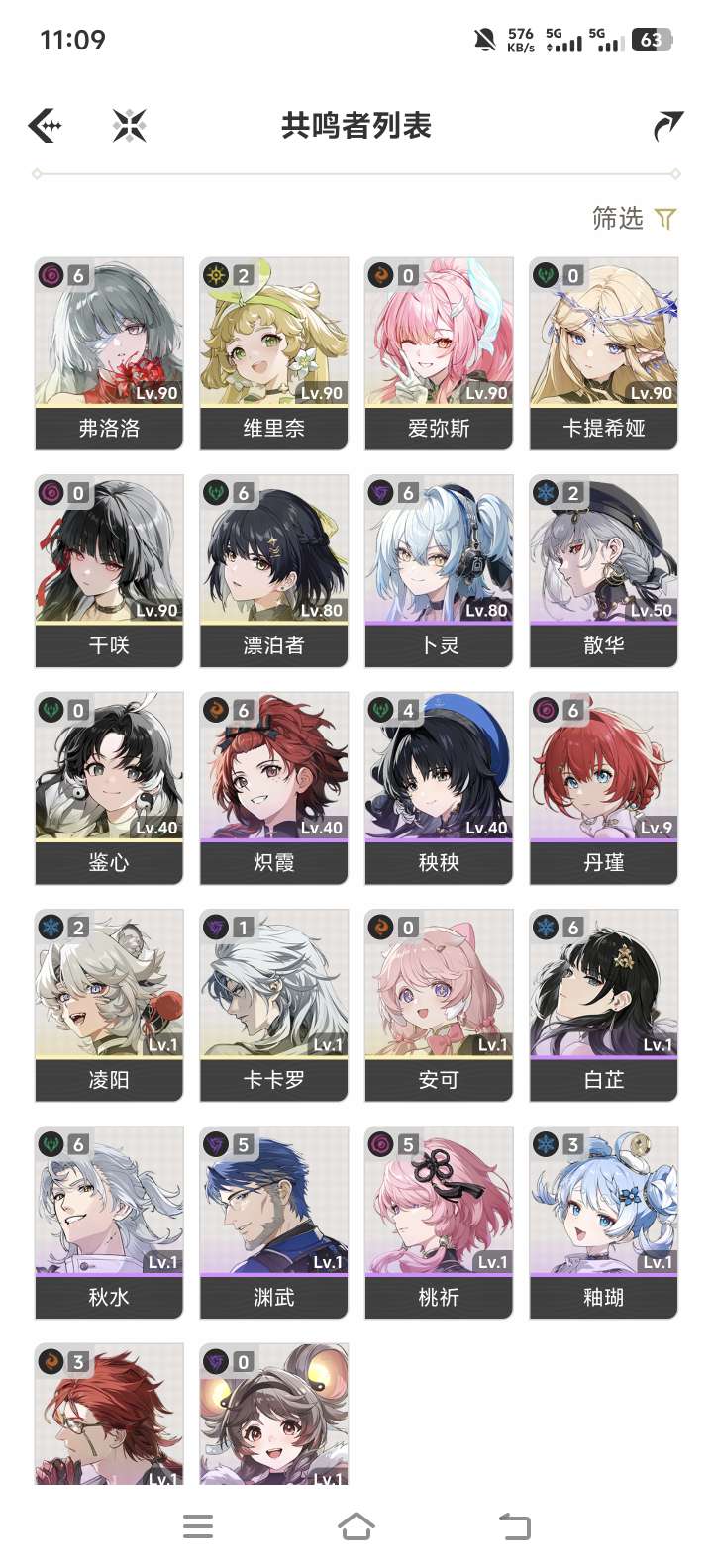The height and width of the screenshot is (1568, 713).
Task: Open the 弗洛洛 character card
Action: [109, 353]
